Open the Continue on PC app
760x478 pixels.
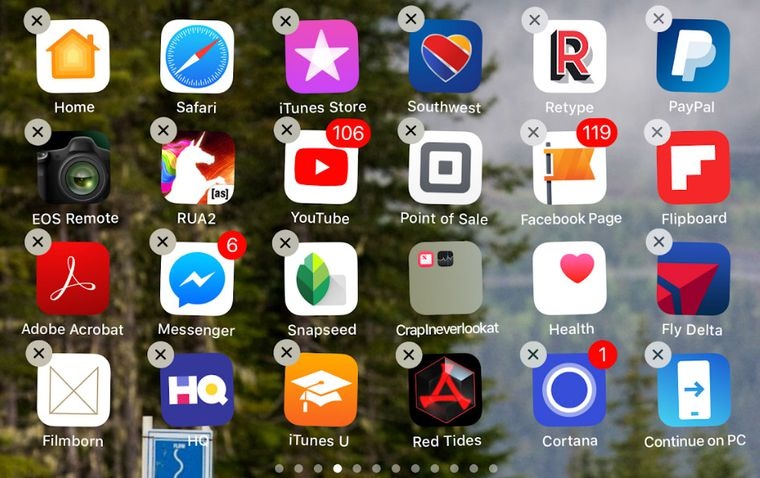[693, 389]
